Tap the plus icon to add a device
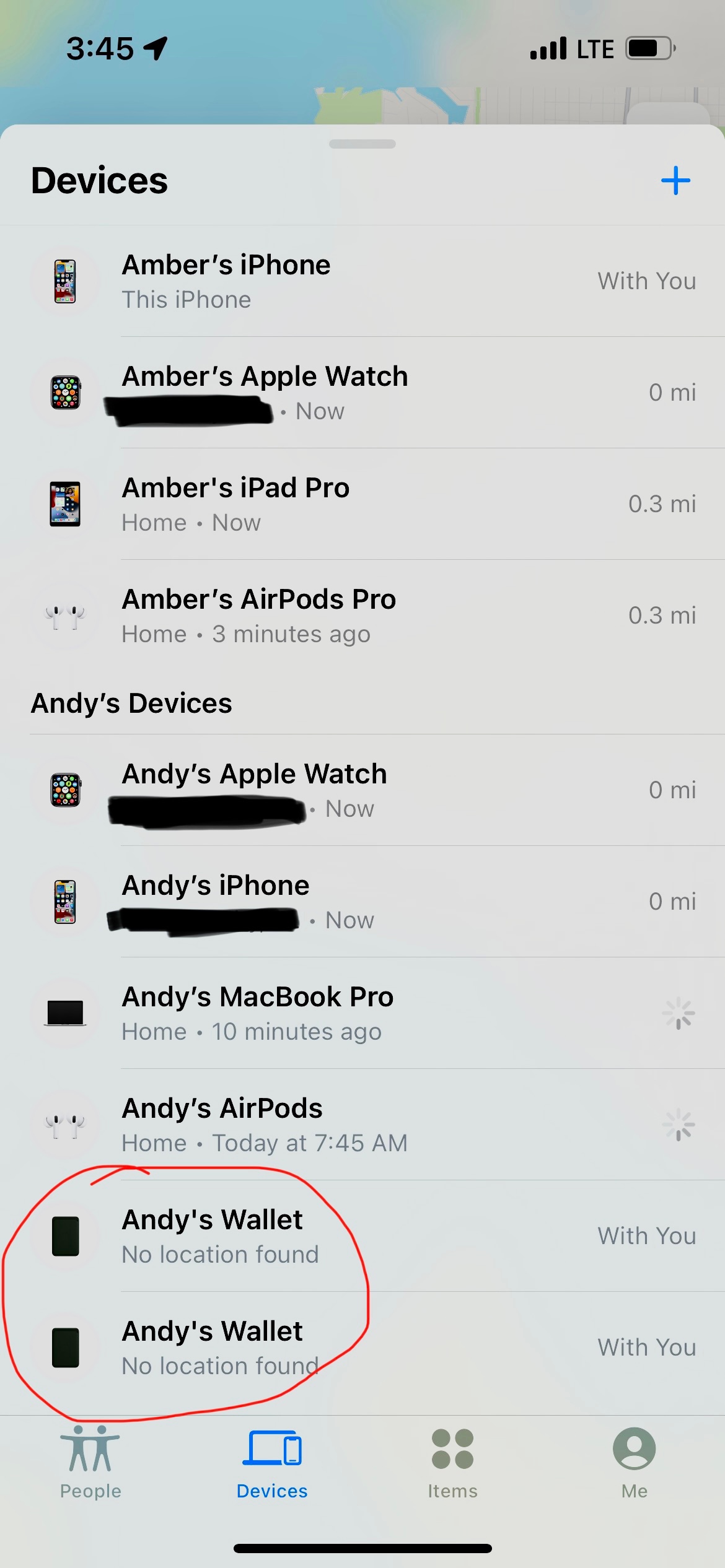 pos(675,181)
